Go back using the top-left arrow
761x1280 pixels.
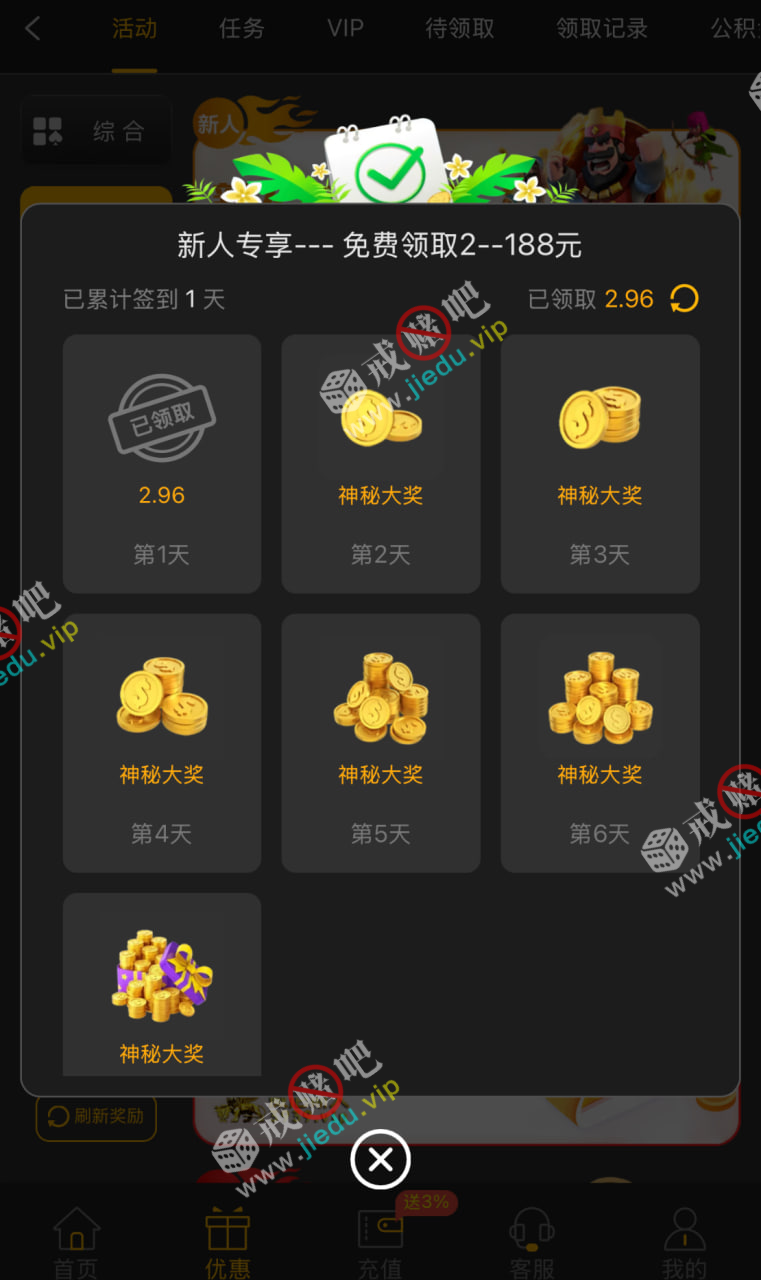coord(33,29)
